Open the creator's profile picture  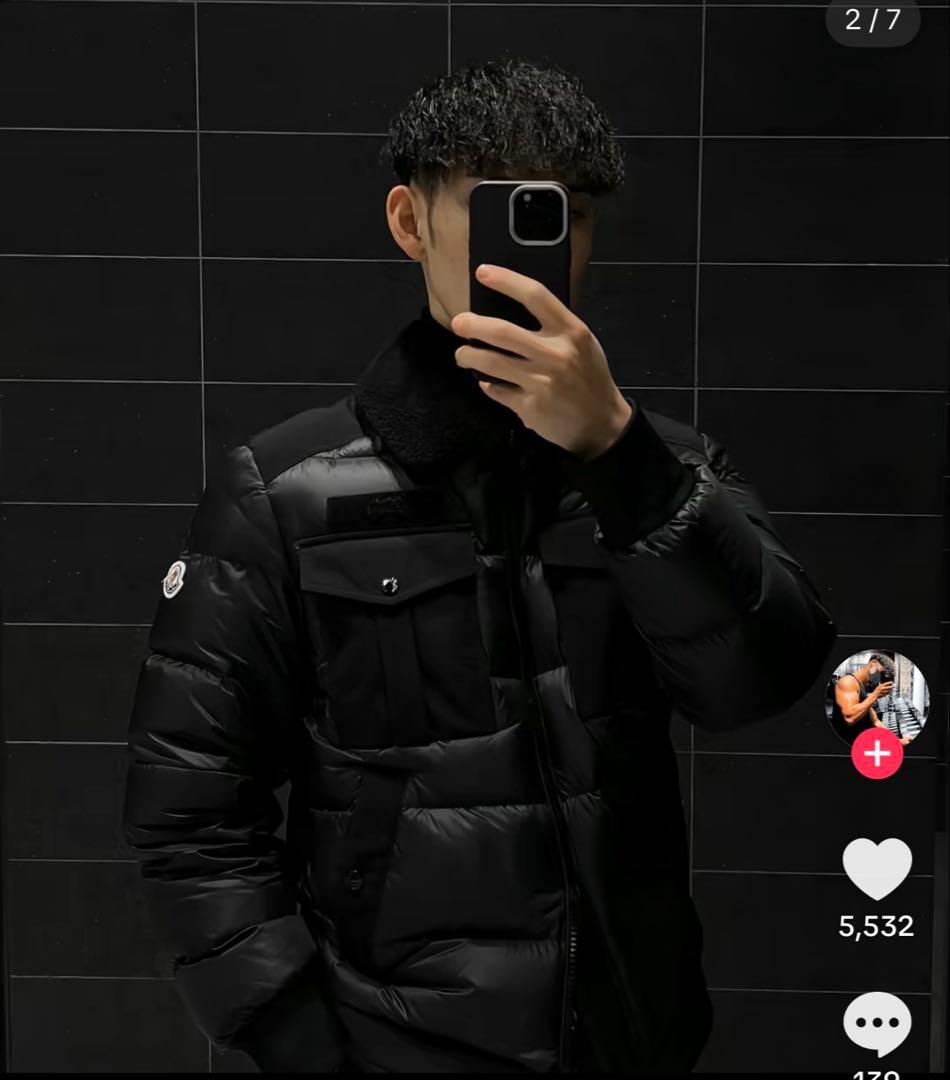(877, 696)
